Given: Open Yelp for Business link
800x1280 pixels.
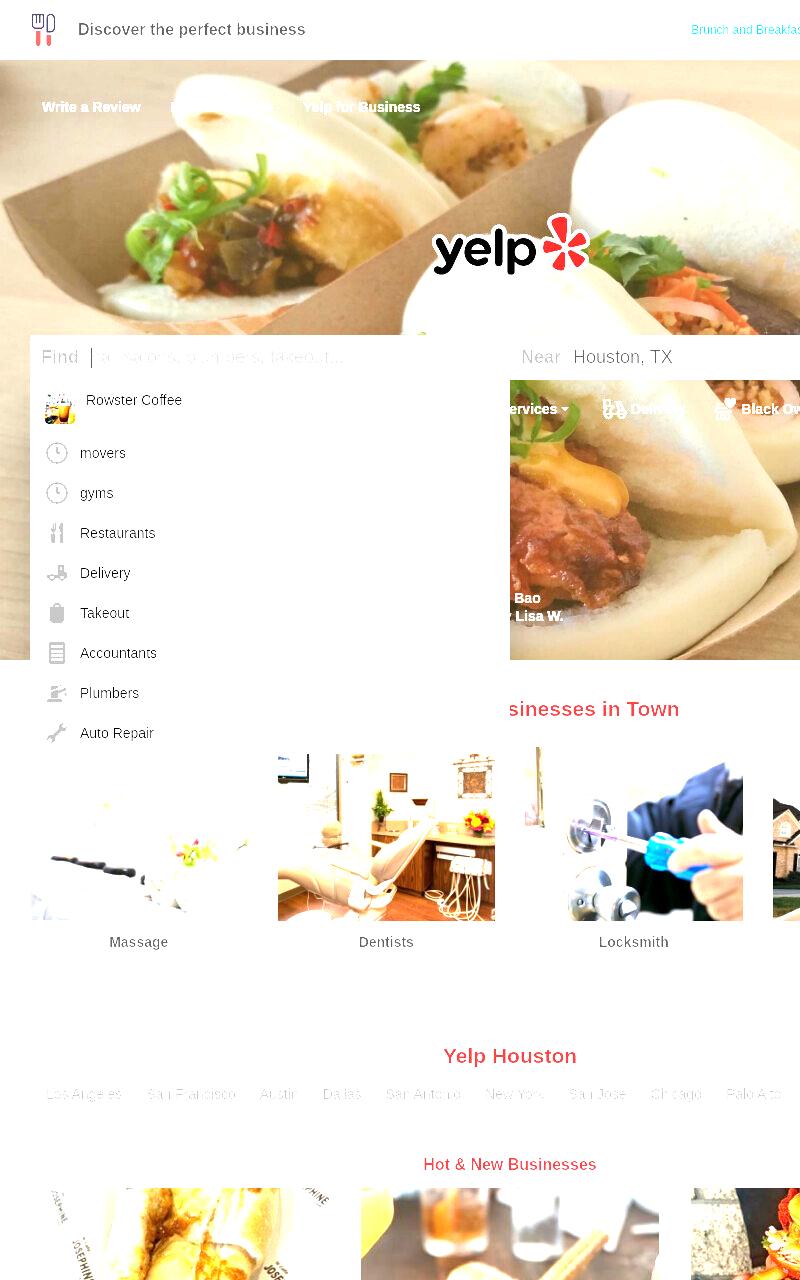Looking at the screenshot, I should pyautogui.click(x=361, y=107).
